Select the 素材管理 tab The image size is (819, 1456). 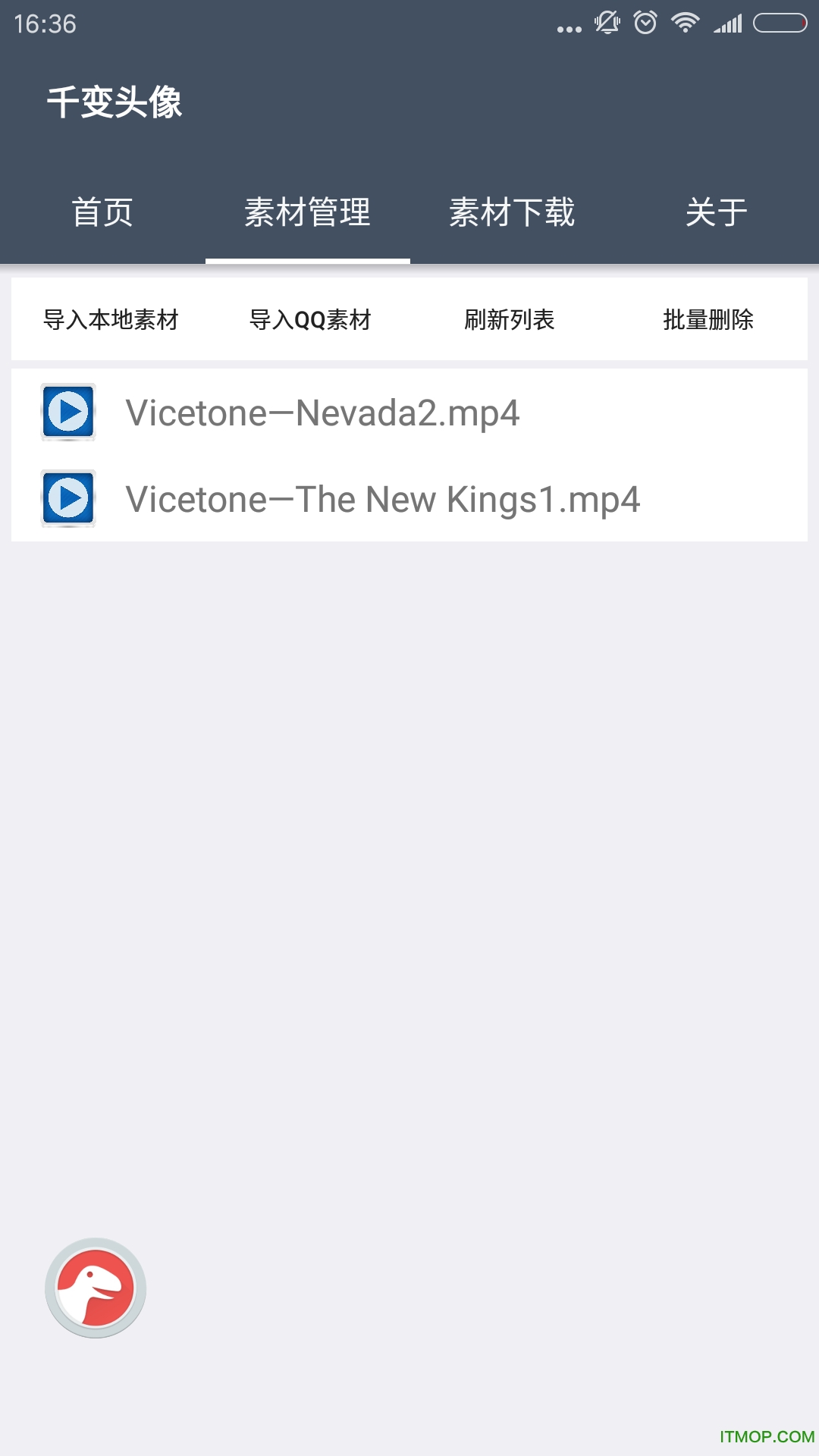tap(307, 212)
